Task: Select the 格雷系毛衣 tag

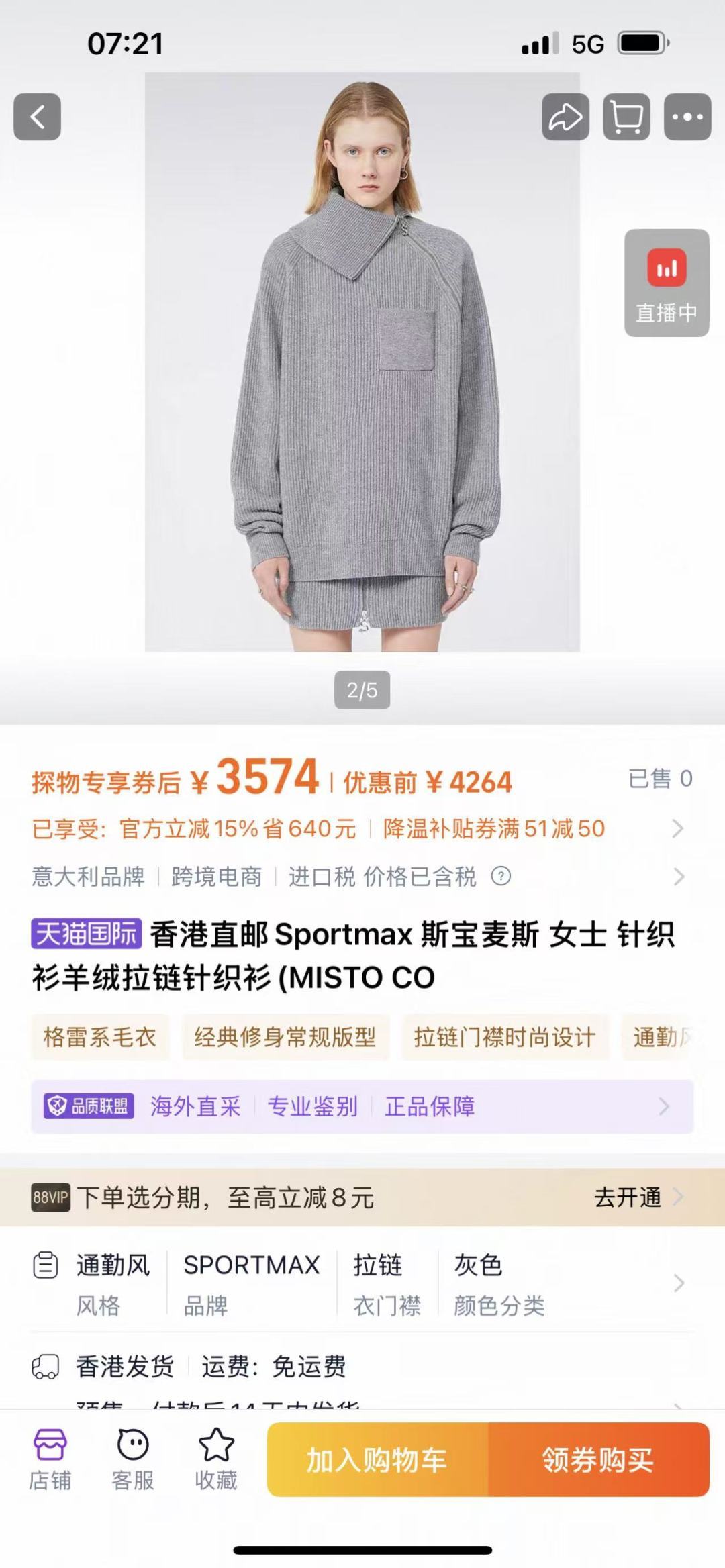Action: (99, 1038)
